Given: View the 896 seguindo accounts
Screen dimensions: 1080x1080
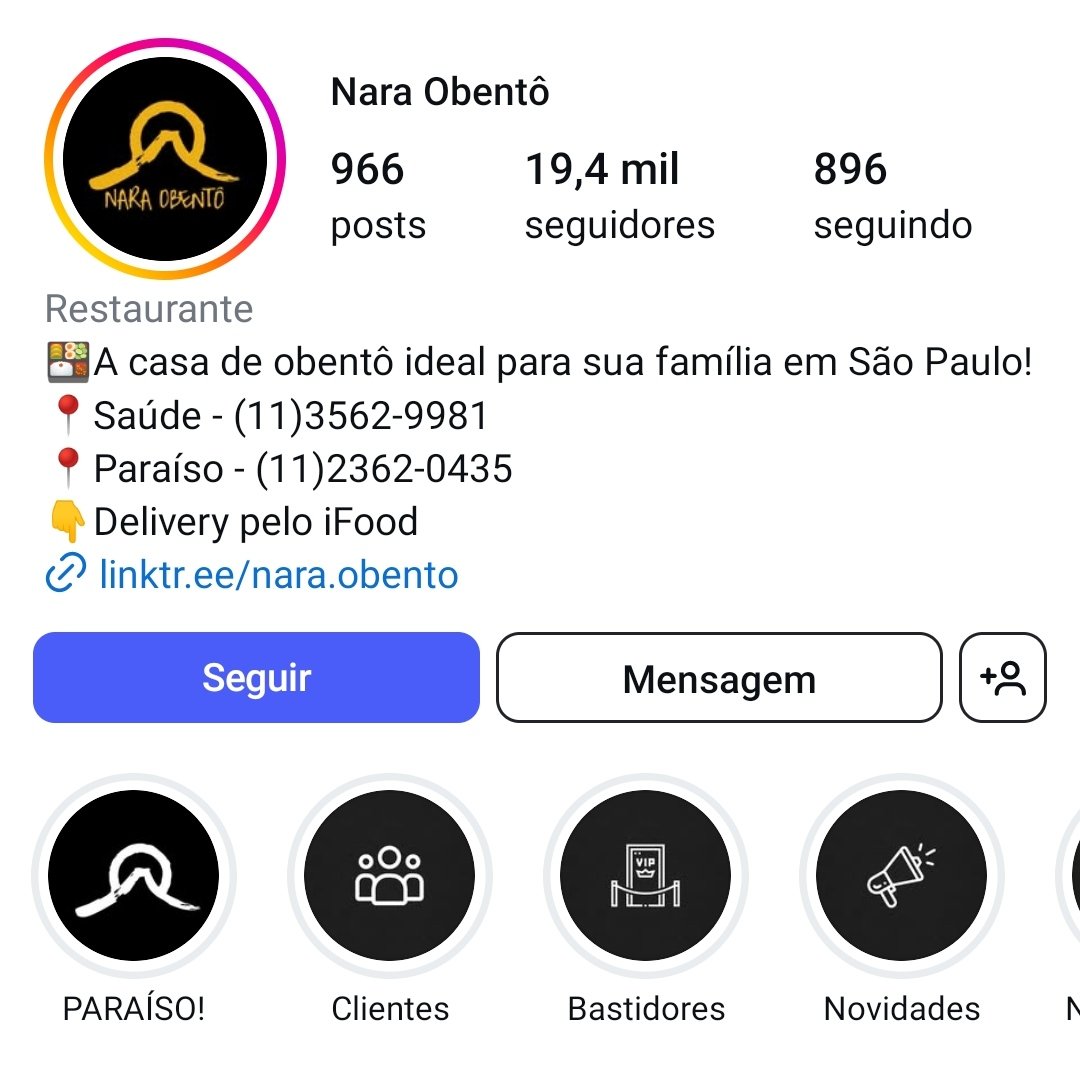Looking at the screenshot, I should (892, 196).
